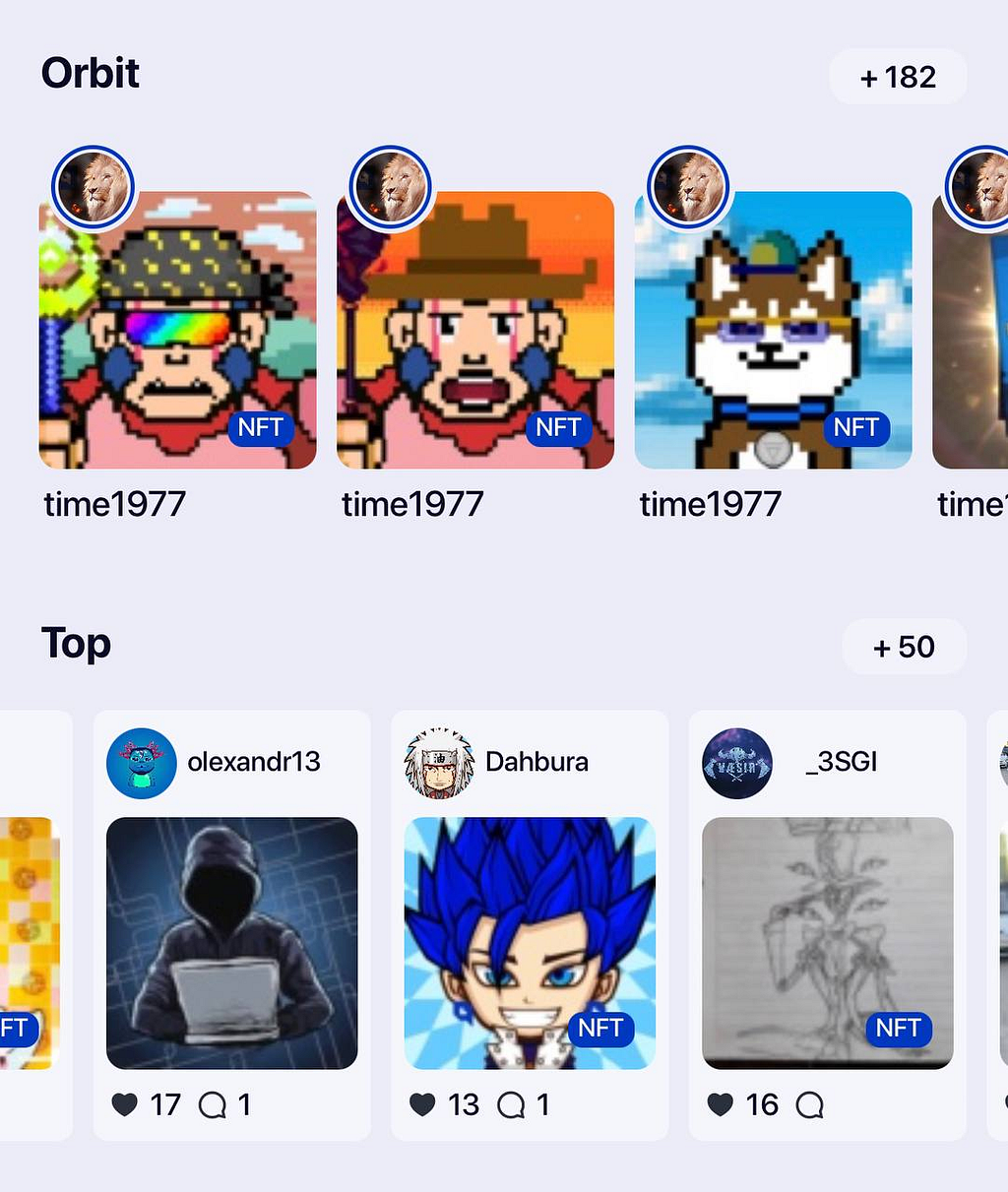Open the pixel Shiba dog NFT
The height and width of the screenshot is (1192, 1008).
coord(773,330)
